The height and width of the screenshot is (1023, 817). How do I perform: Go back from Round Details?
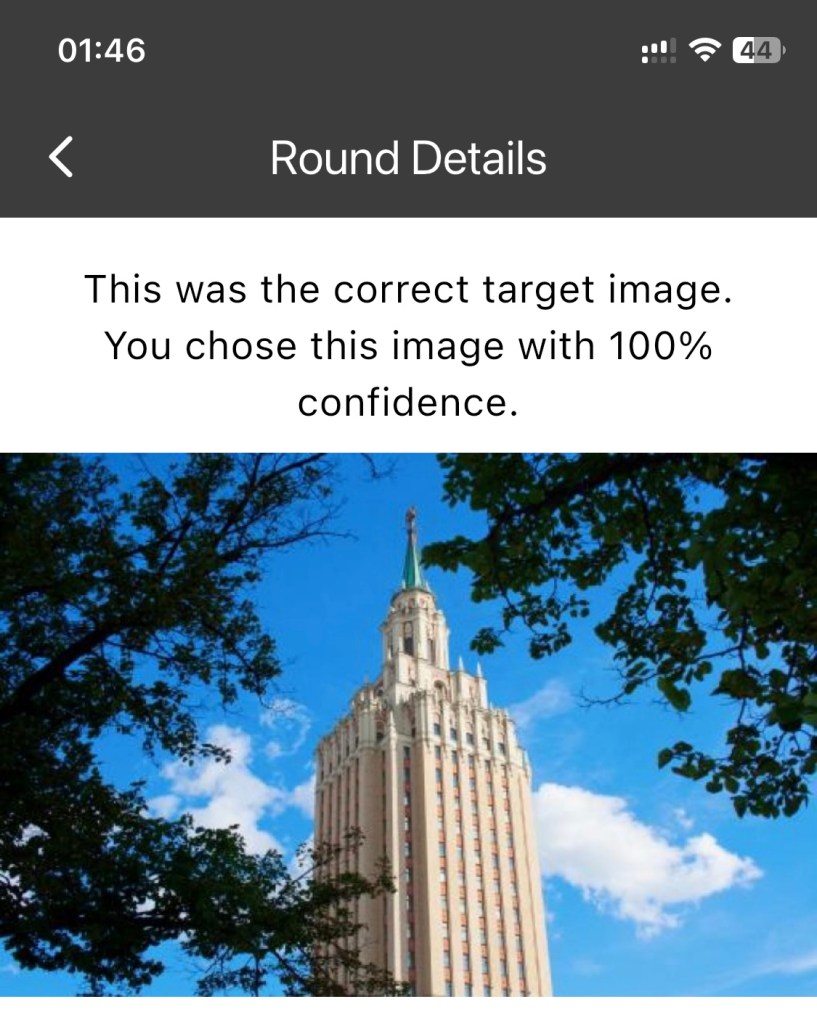[x=61, y=158]
